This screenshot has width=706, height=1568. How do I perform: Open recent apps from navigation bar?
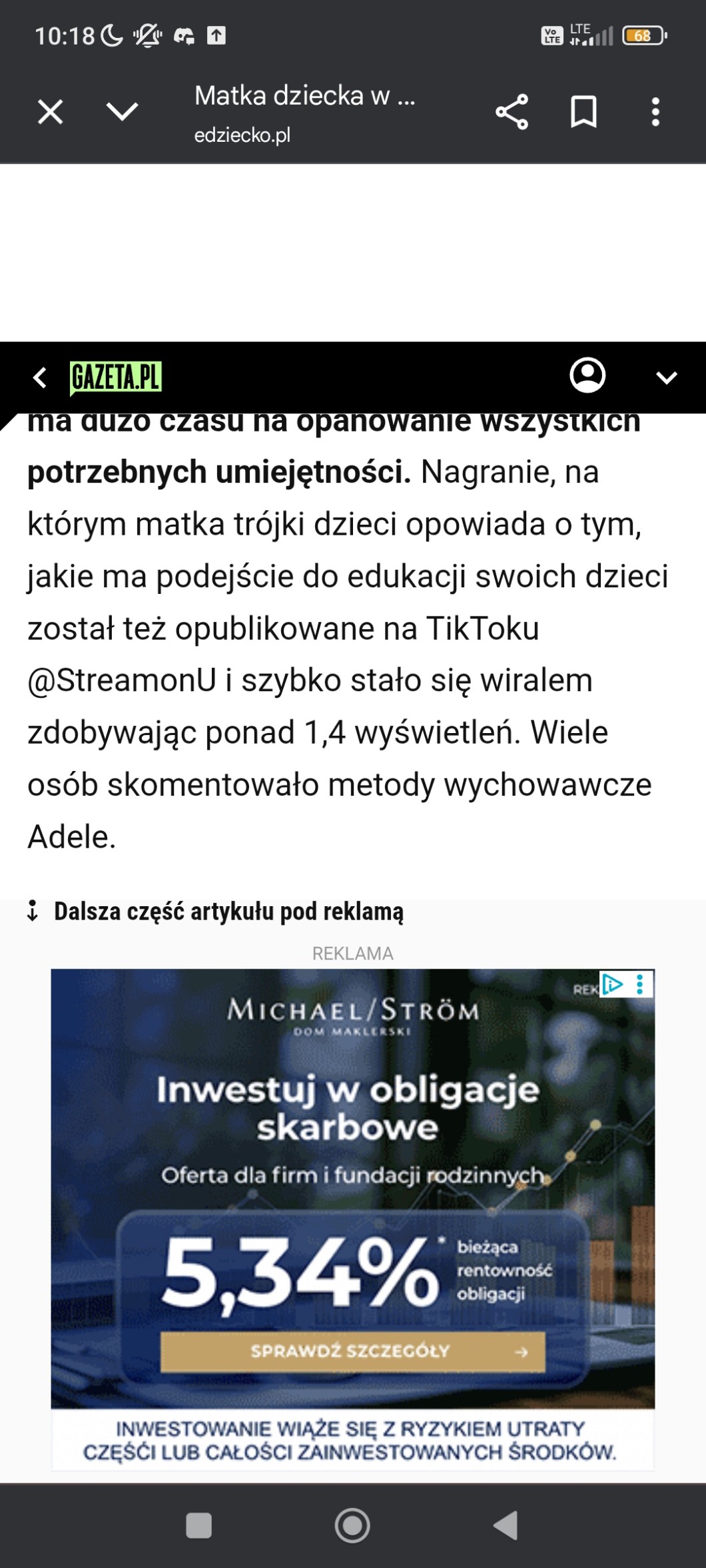(x=198, y=1525)
